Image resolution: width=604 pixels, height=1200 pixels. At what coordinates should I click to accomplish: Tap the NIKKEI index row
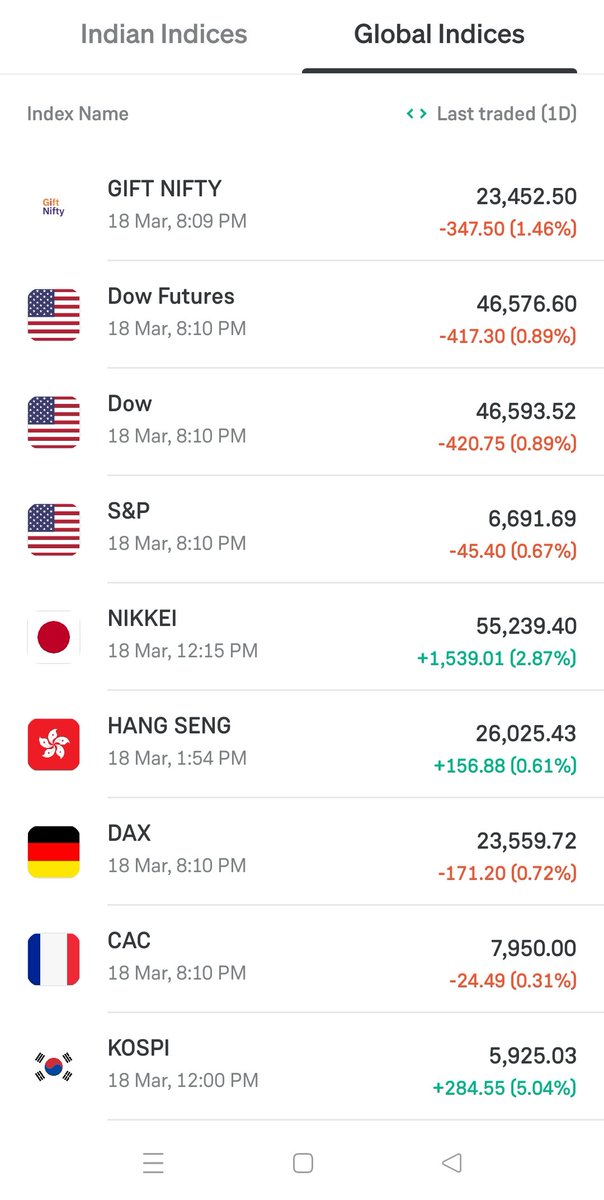point(302,637)
